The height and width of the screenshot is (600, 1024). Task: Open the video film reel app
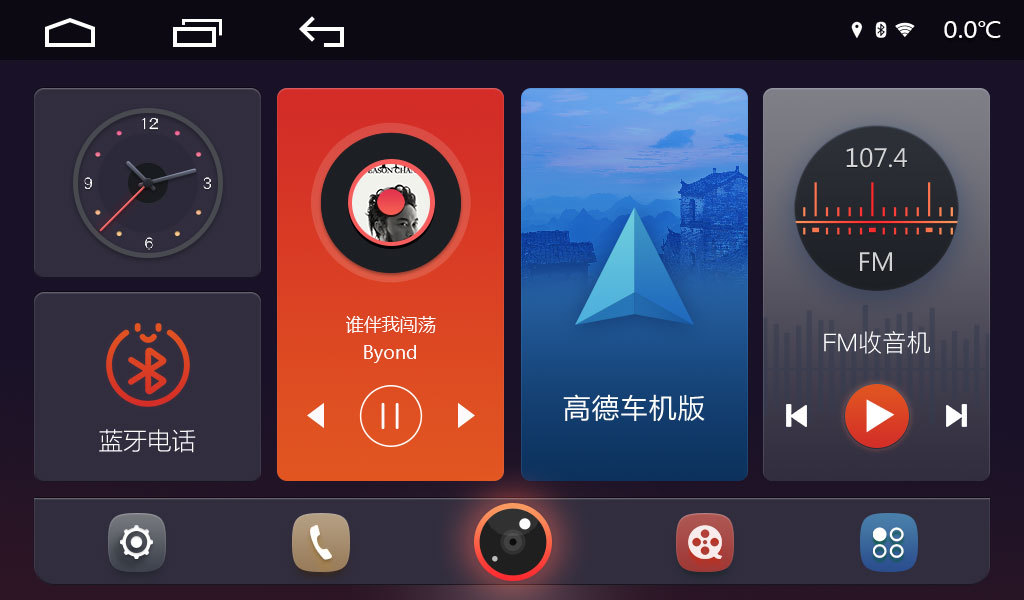[705, 543]
